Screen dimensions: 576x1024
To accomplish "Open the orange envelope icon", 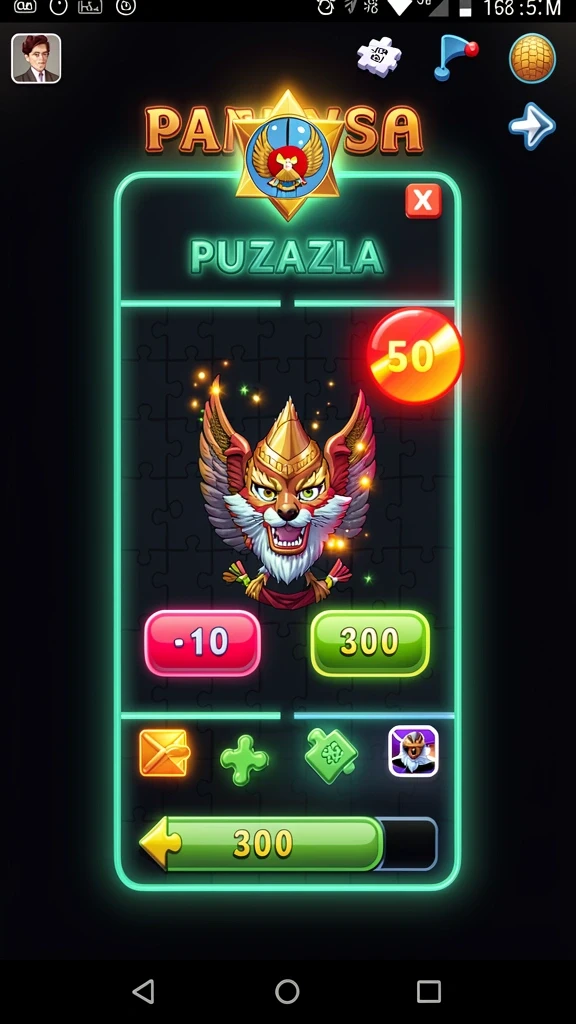I will (164, 753).
